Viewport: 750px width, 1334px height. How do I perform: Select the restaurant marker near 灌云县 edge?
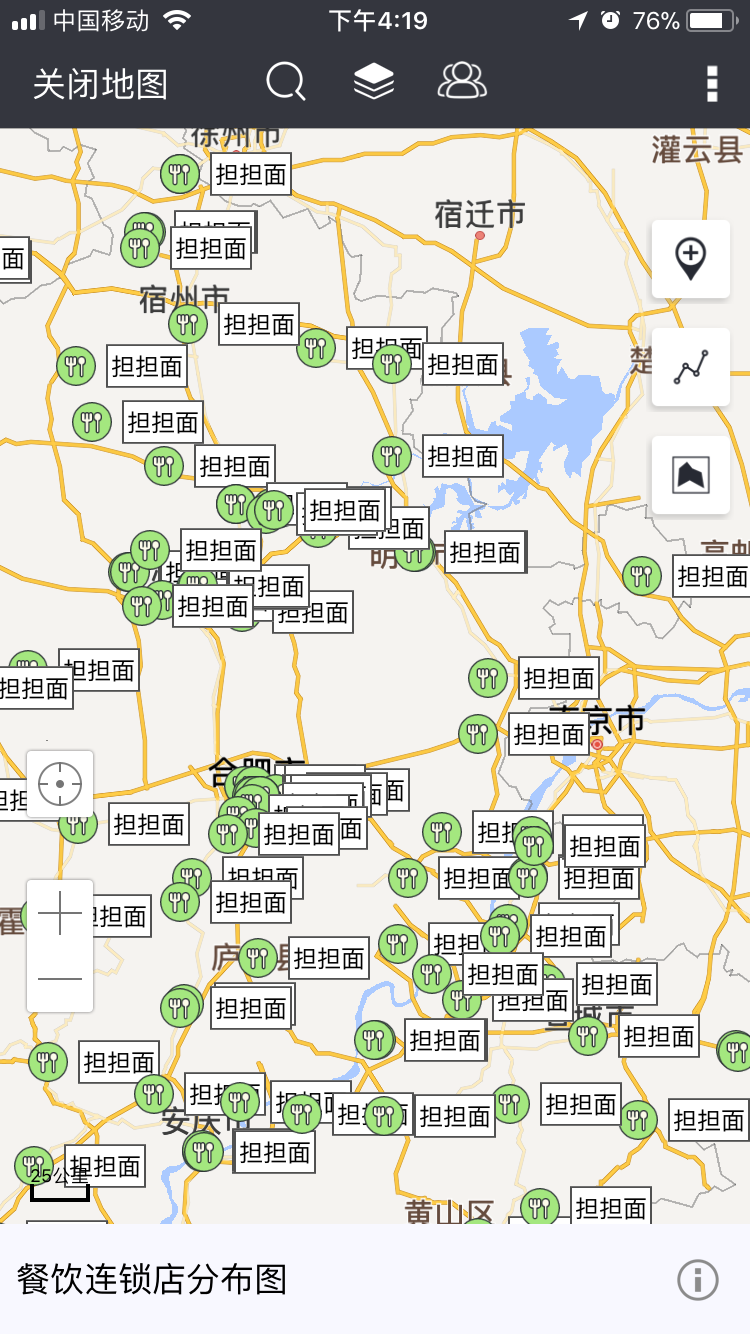pyautogui.click(x=642, y=576)
